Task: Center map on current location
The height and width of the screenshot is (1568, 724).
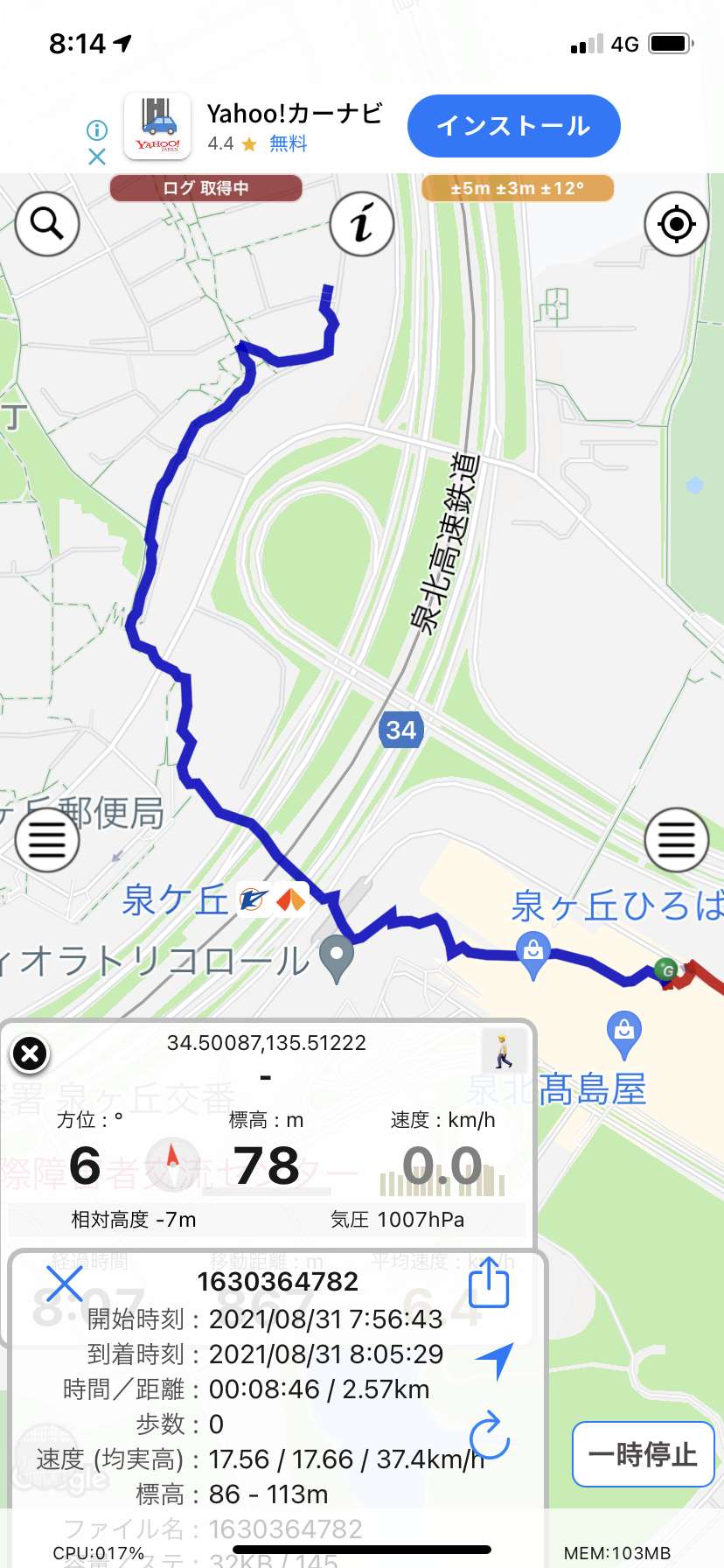Action: click(676, 224)
